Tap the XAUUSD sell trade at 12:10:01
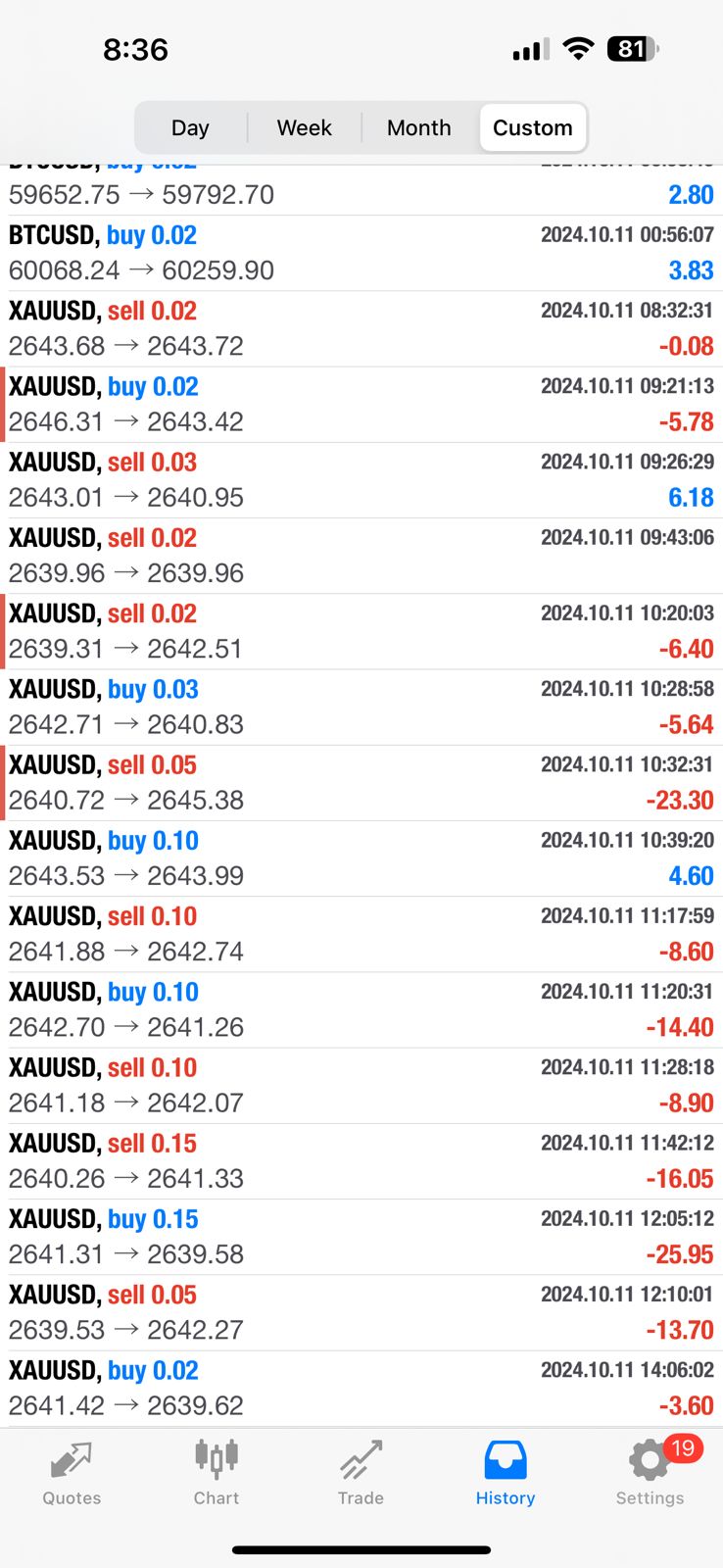The height and width of the screenshot is (1568, 723). coord(361,1311)
